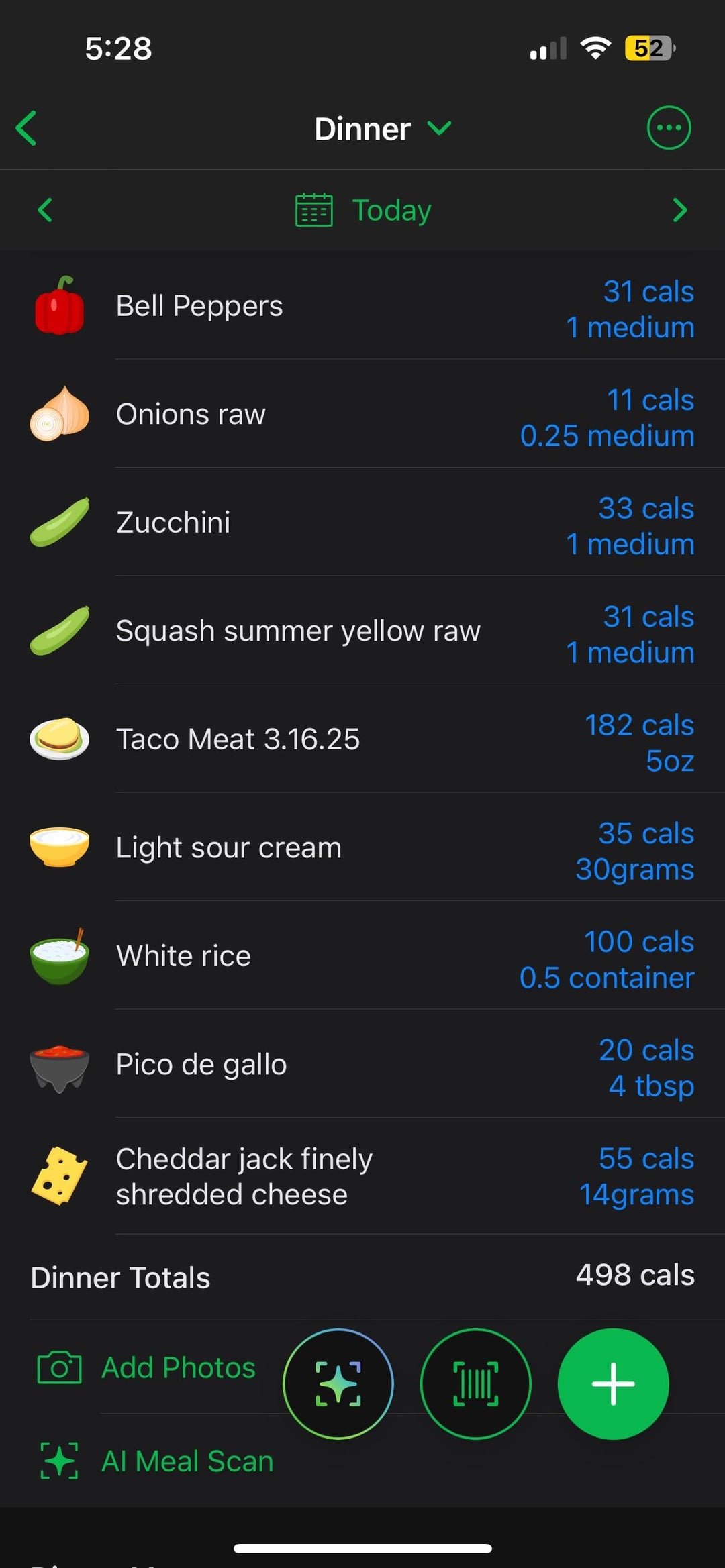The image size is (725, 1568).
Task: Open the Today date picker
Action: (363, 210)
